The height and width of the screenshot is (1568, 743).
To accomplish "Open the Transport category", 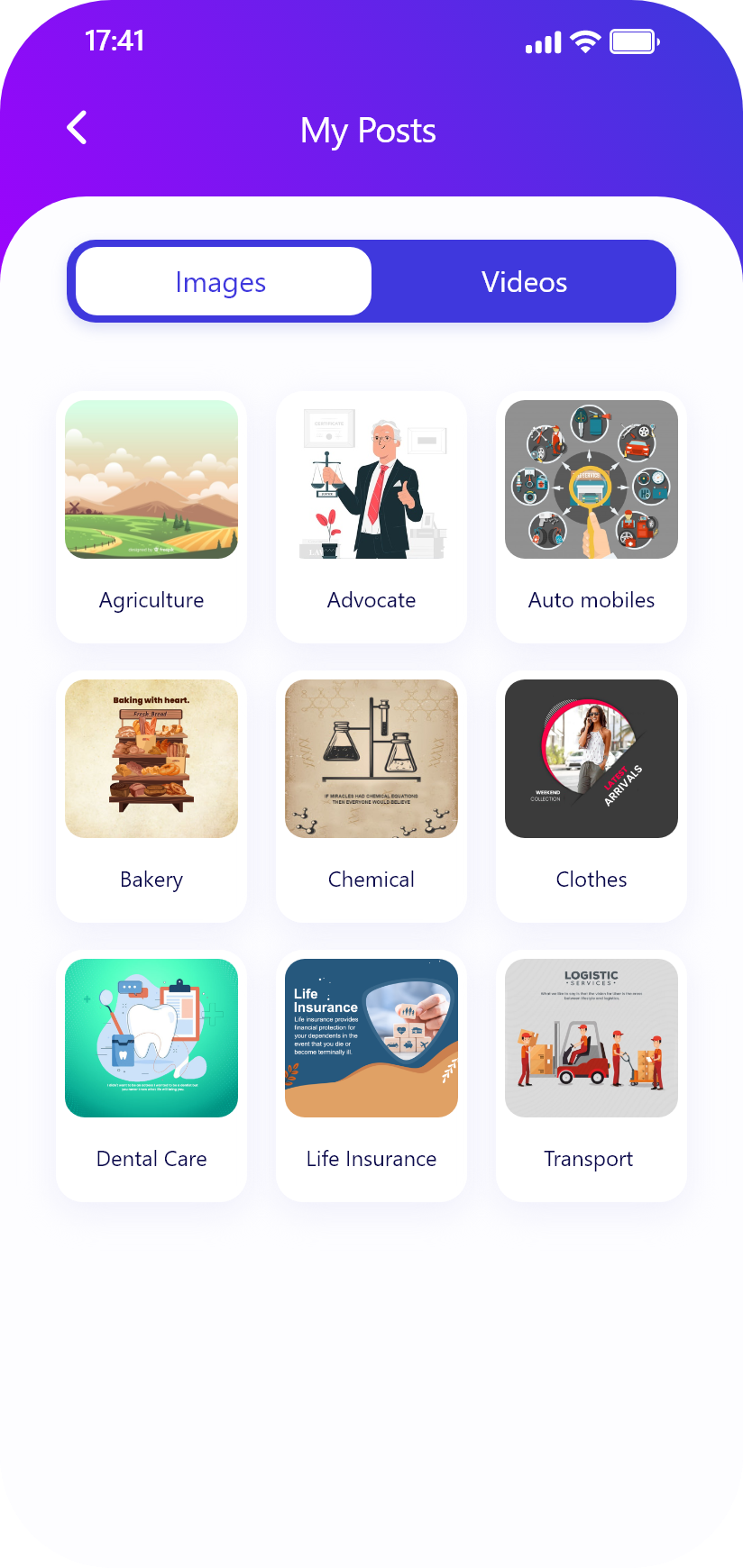I will click(592, 1075).
